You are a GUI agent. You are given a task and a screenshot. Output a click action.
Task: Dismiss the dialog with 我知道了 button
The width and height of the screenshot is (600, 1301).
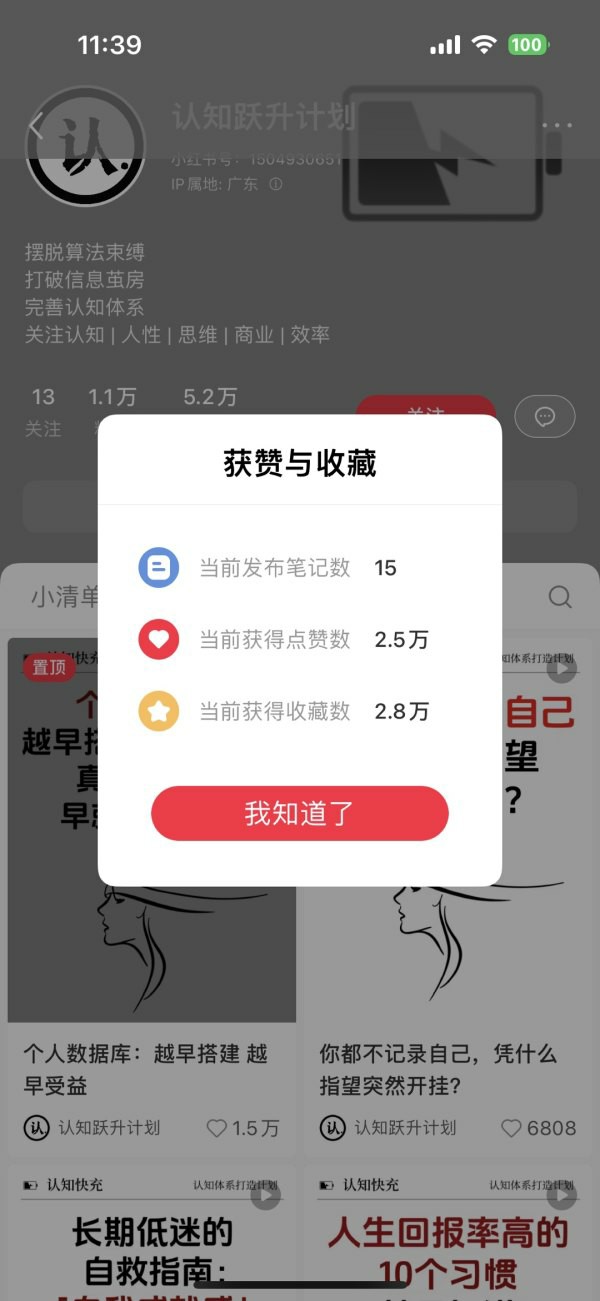click(299, 813)
